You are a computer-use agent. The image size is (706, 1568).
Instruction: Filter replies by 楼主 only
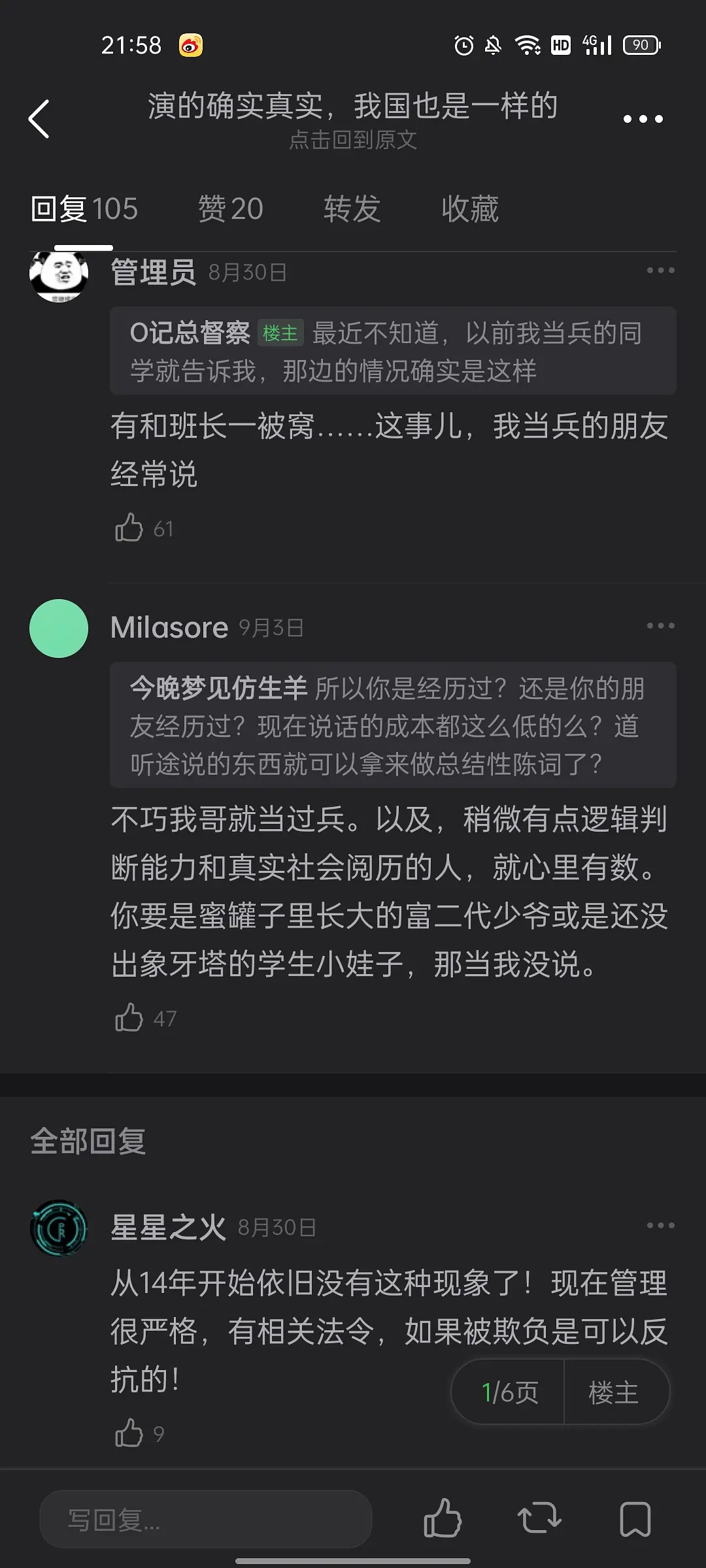tap(613, 1392)
